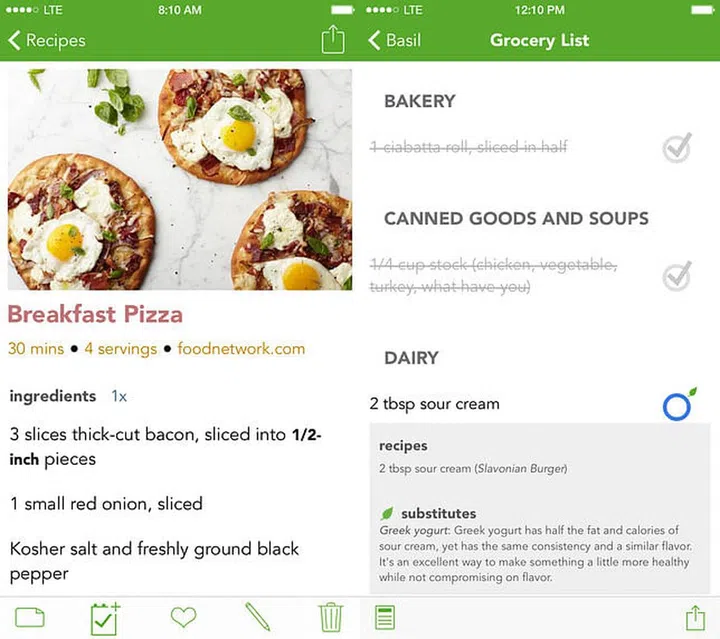Image resolution: width=720 pixels, height=639 pixels.
Task: Share the grocery list from the bottom toolbar
Action: point(694,617)
